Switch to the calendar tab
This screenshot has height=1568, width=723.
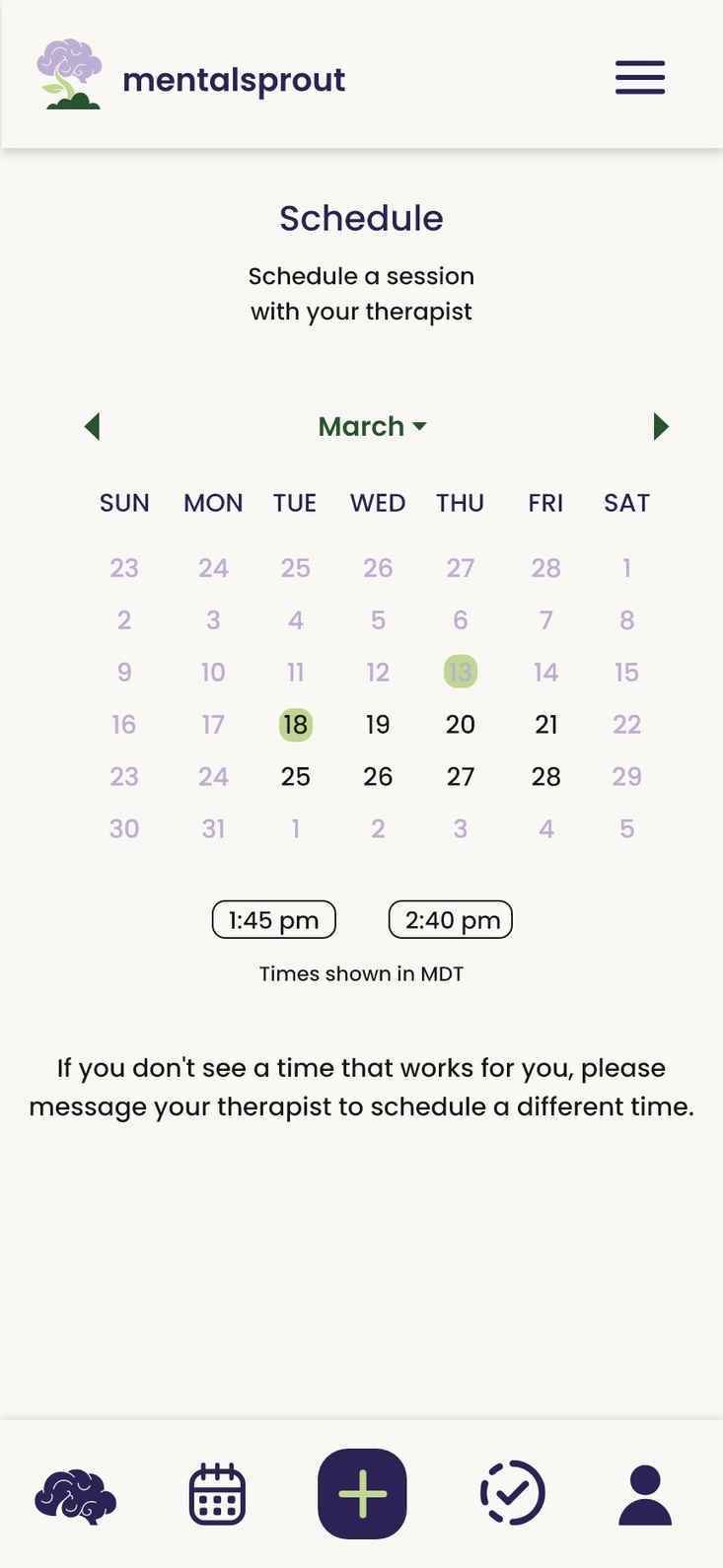tap(217, 1494)
